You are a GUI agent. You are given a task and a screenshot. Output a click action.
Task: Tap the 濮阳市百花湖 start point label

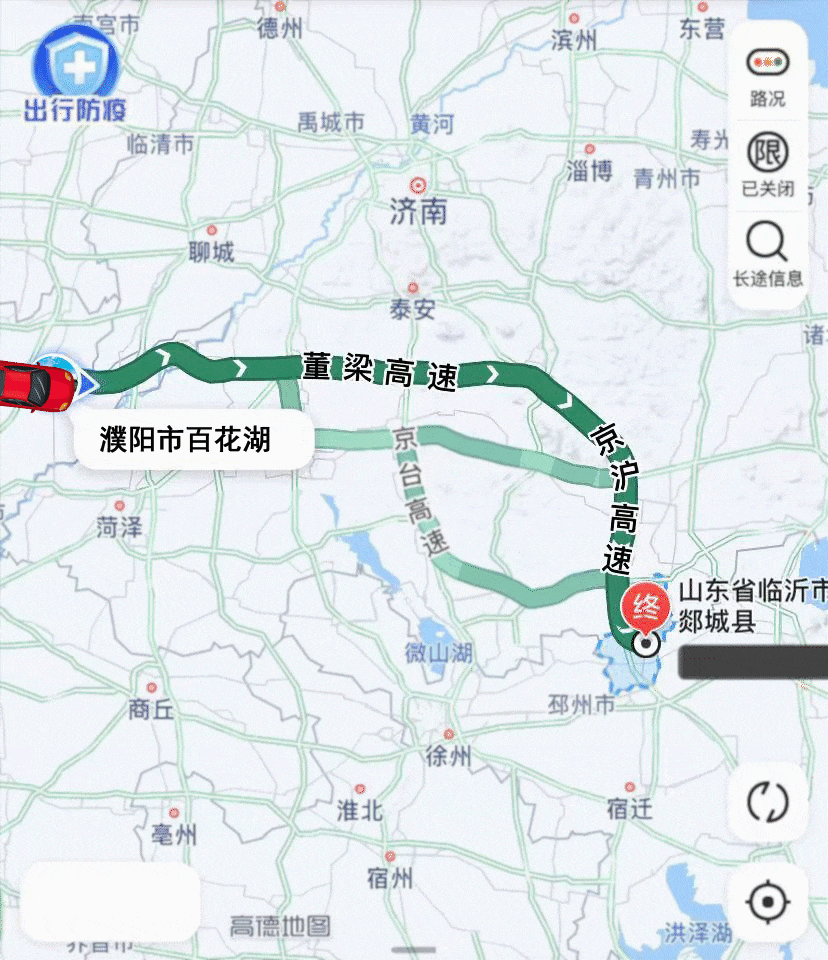[x=186, y=439]
